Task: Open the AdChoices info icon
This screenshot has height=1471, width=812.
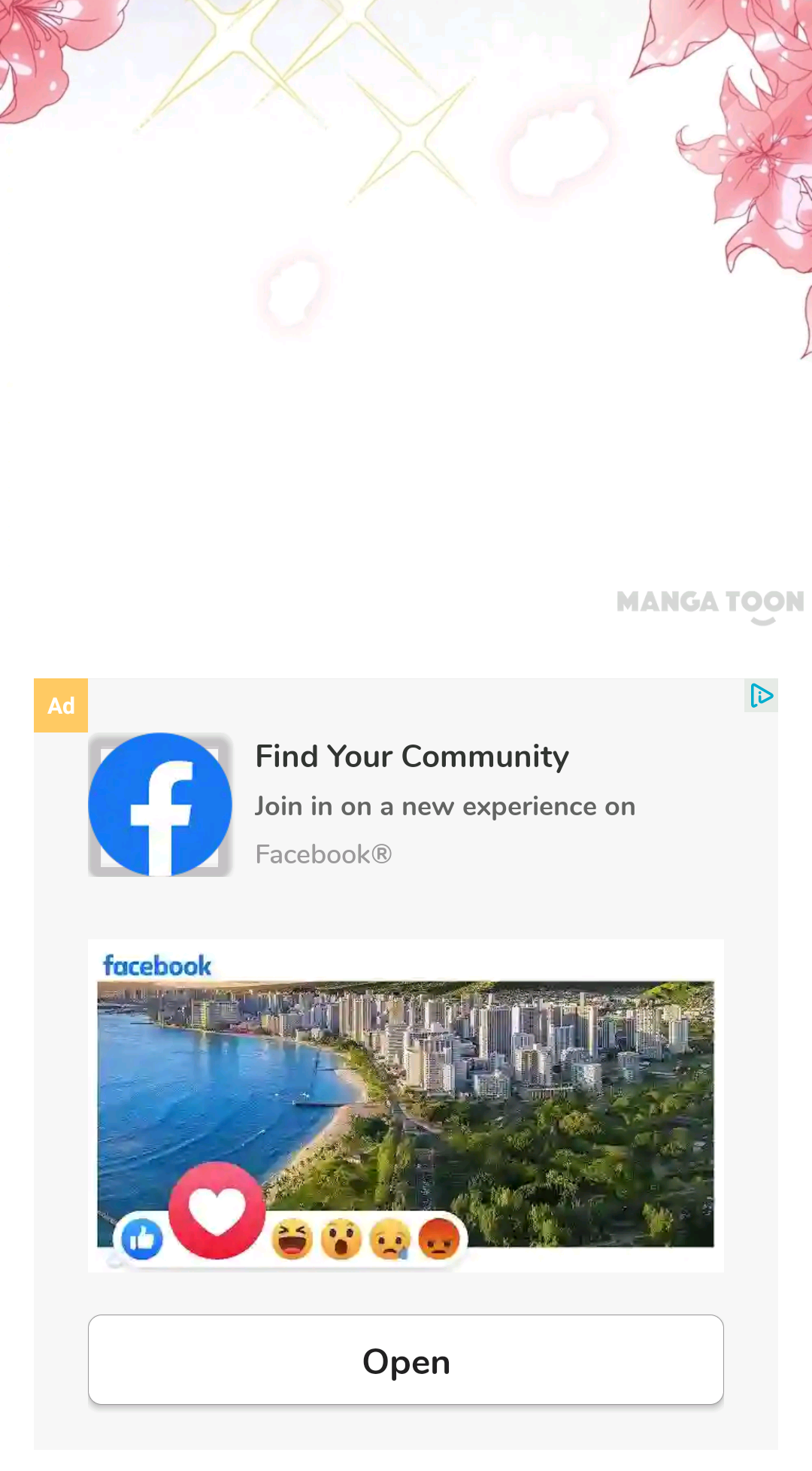Action: tap(761, 696)
